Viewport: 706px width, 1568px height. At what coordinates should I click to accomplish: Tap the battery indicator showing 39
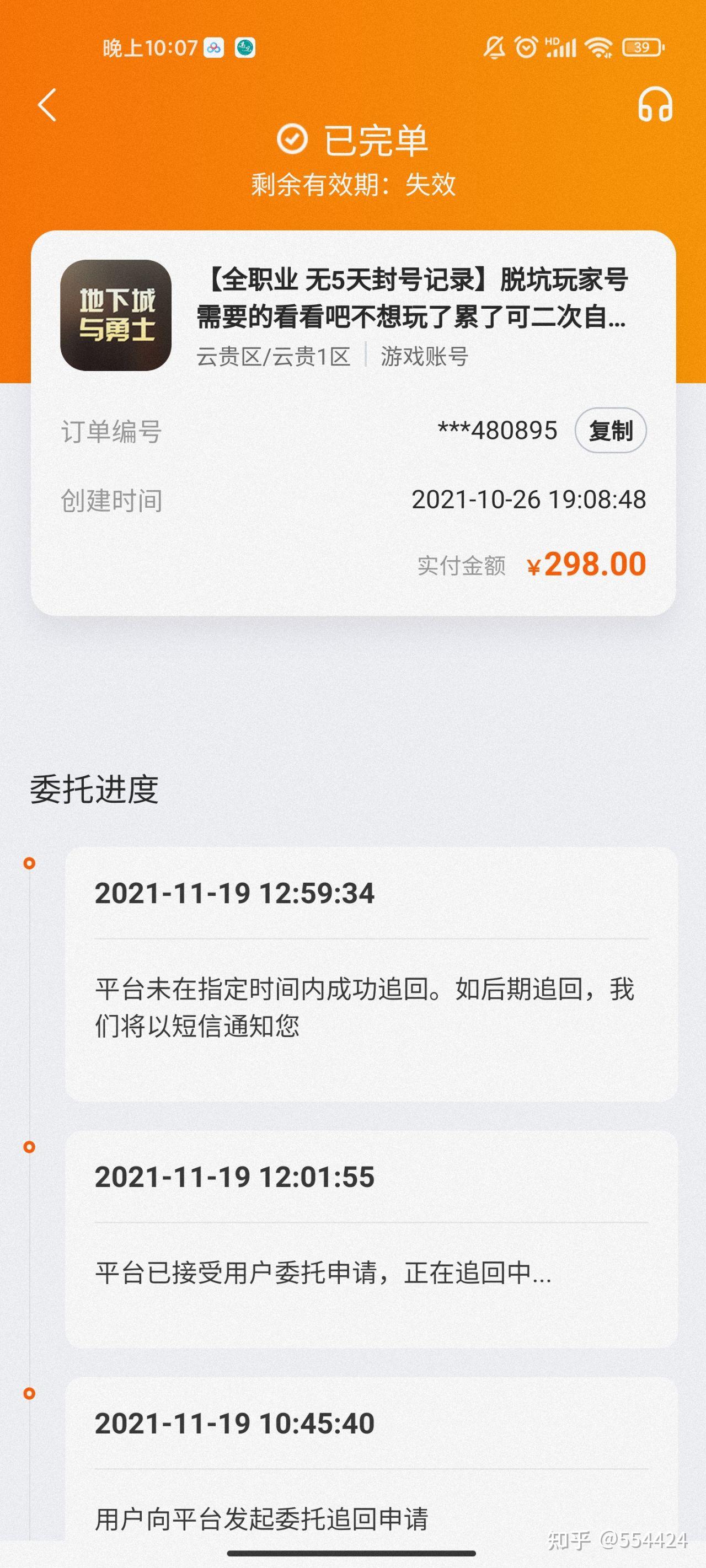click(x=640, y=47)
